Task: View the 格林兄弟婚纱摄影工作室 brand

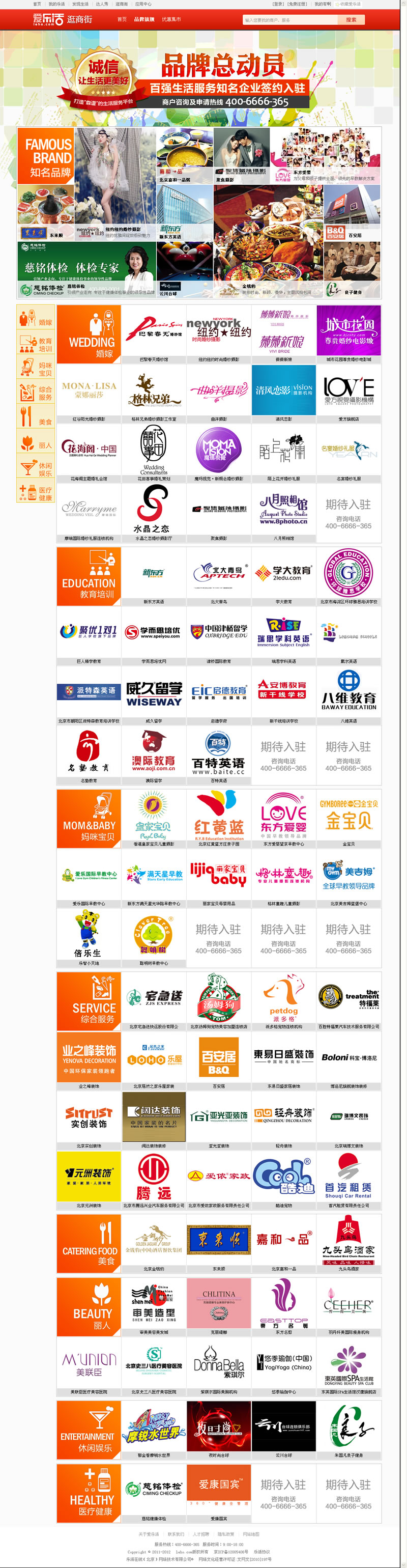Action: click(153, 391)
